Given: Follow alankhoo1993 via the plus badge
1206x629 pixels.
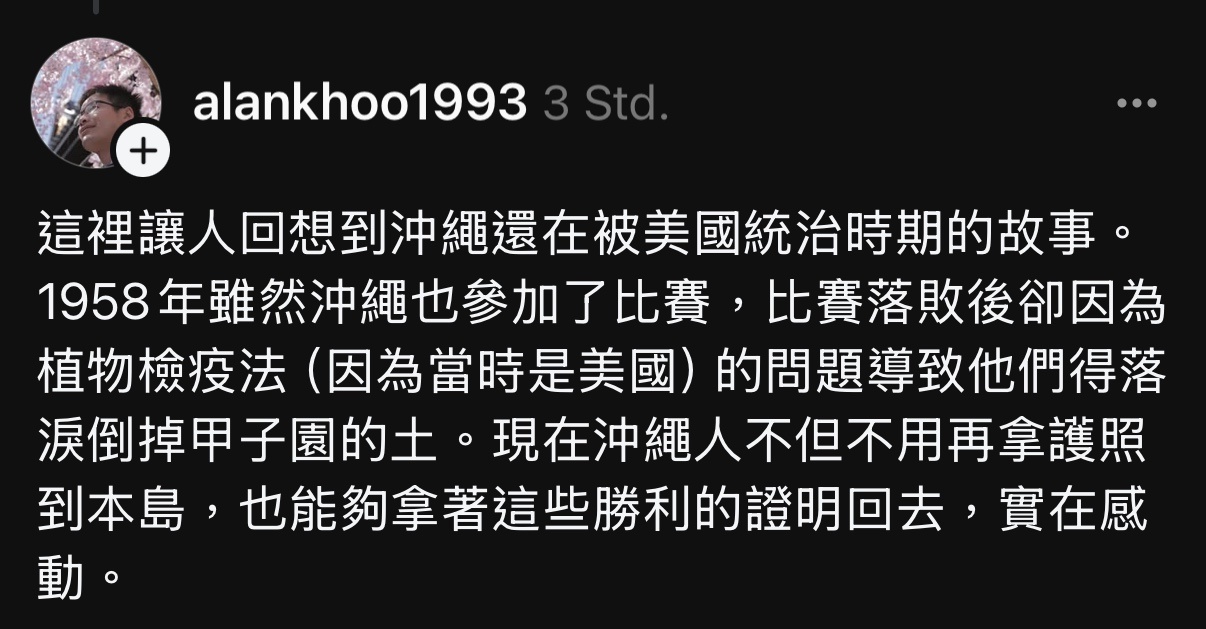Looking at the screenshot, I should [144, 152].
